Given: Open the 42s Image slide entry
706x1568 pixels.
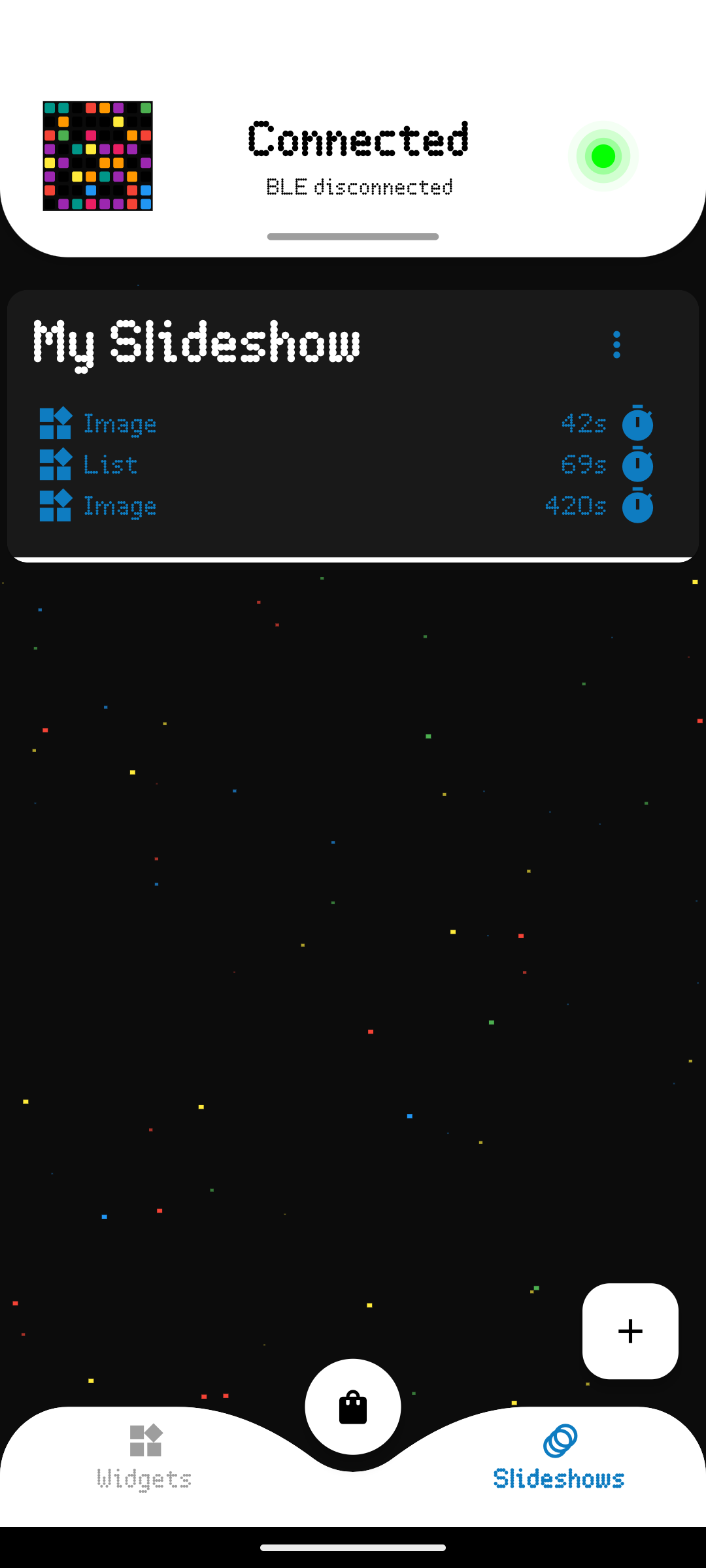Looking at the screenshot, I should coord(346,423).
